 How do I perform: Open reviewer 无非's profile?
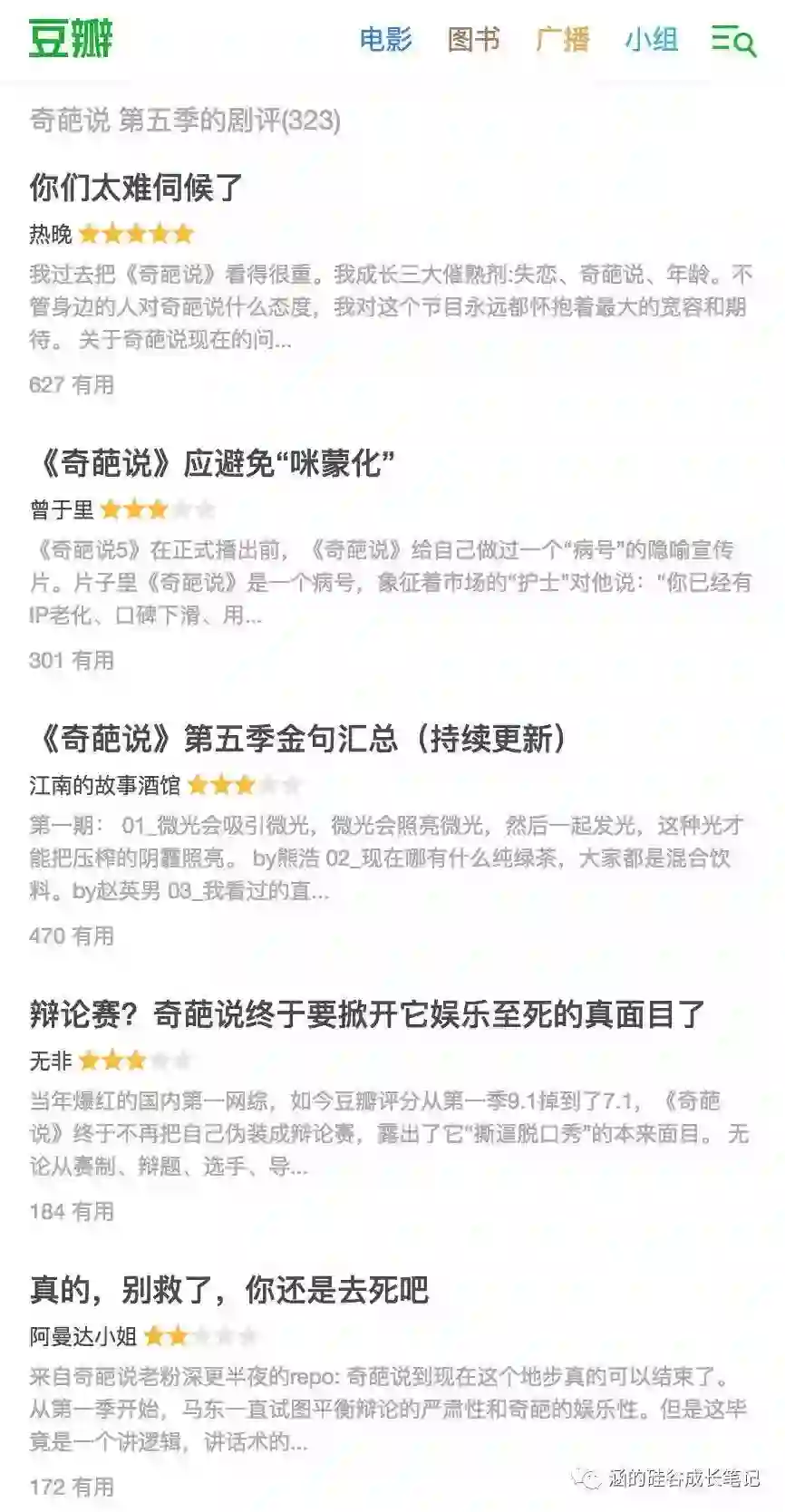(51, 1061)
